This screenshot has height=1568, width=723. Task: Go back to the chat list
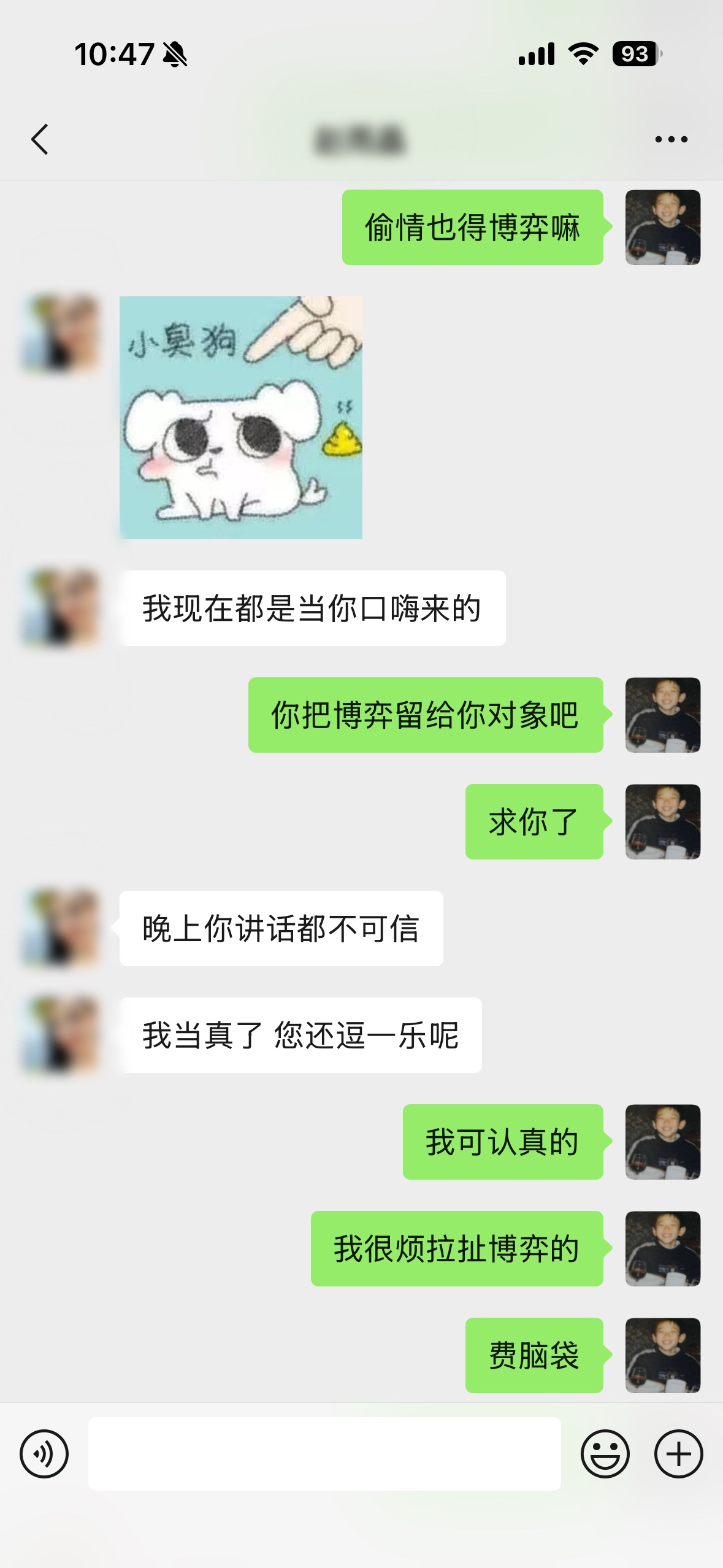(x=40, y=139)
